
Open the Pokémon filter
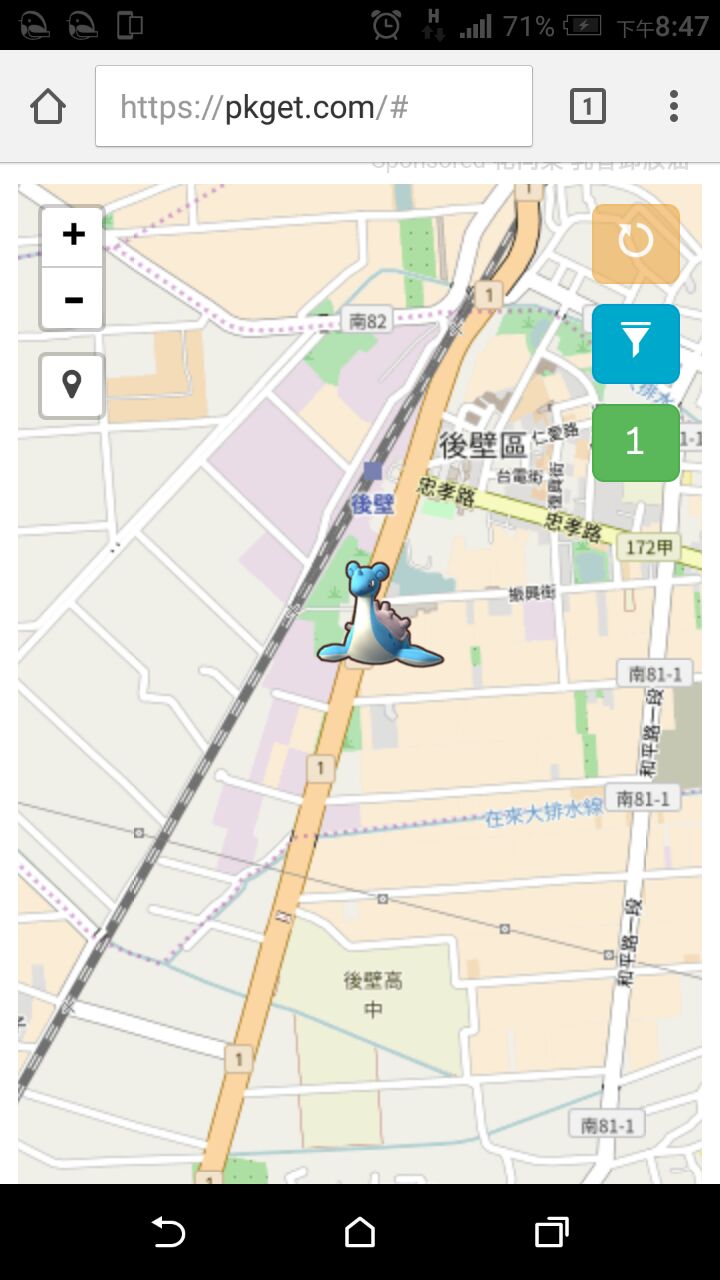point(636,343)
